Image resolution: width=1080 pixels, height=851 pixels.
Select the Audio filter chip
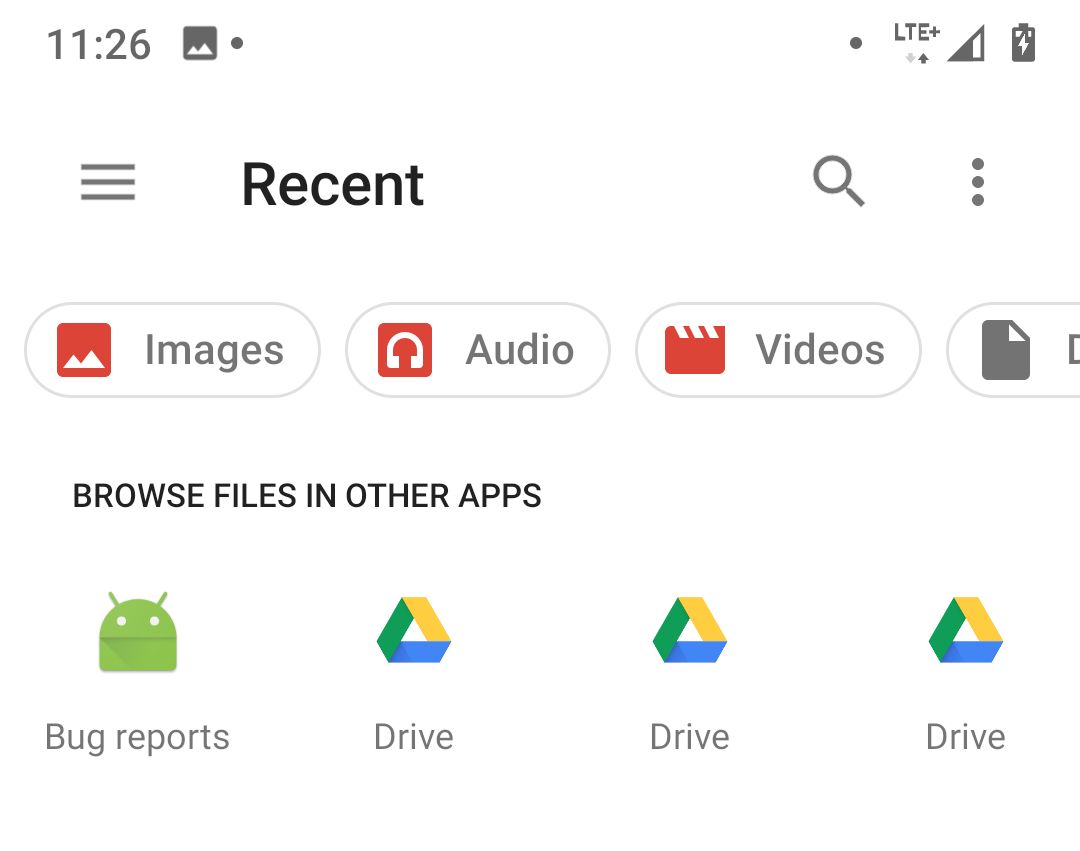pyautogui.click(x=477, y=350)
